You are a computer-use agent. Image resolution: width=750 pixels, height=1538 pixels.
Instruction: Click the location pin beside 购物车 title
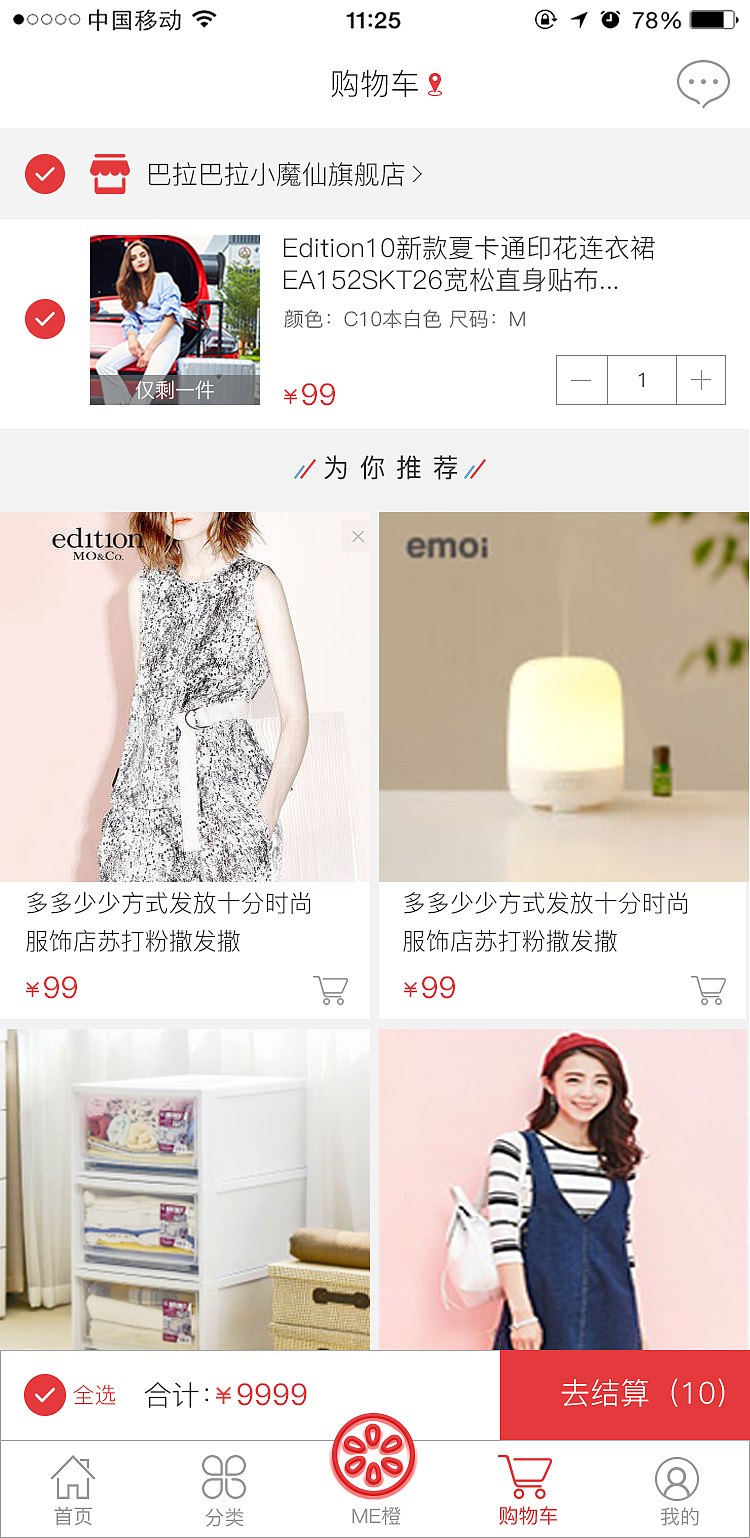click(x=433, y=84)
